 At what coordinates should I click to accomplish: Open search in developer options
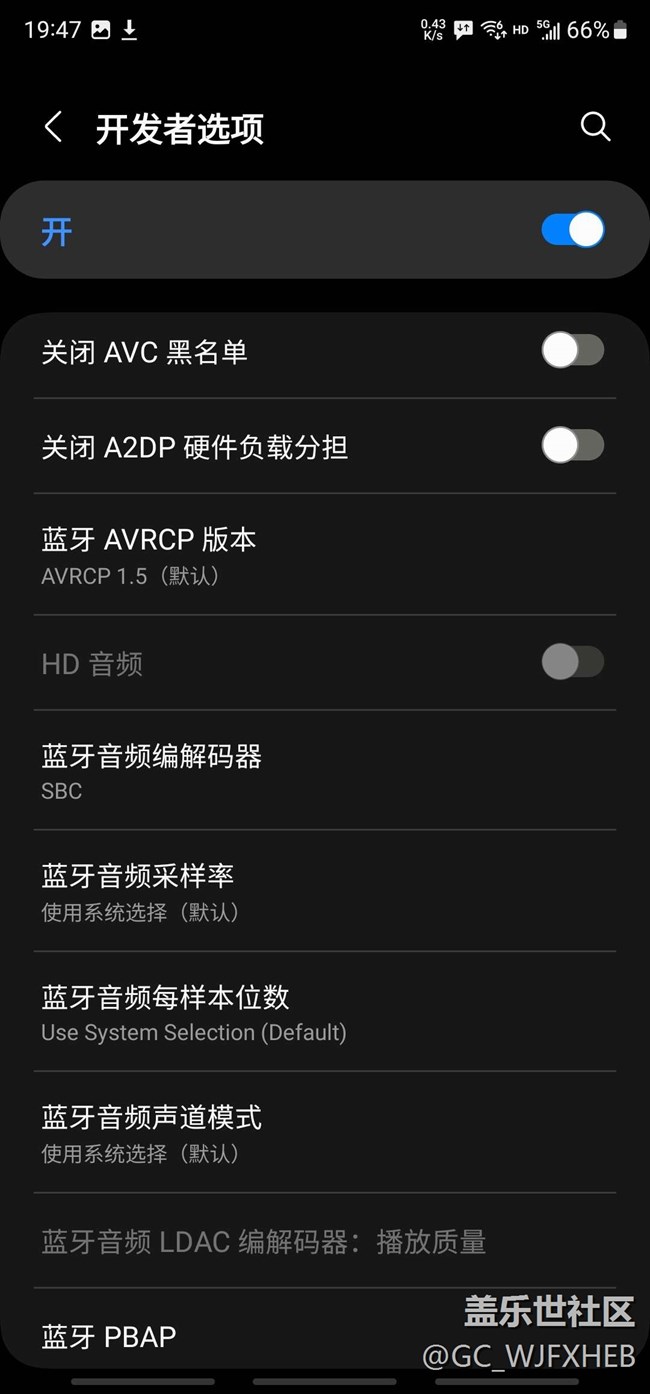[x=595, y=127]
